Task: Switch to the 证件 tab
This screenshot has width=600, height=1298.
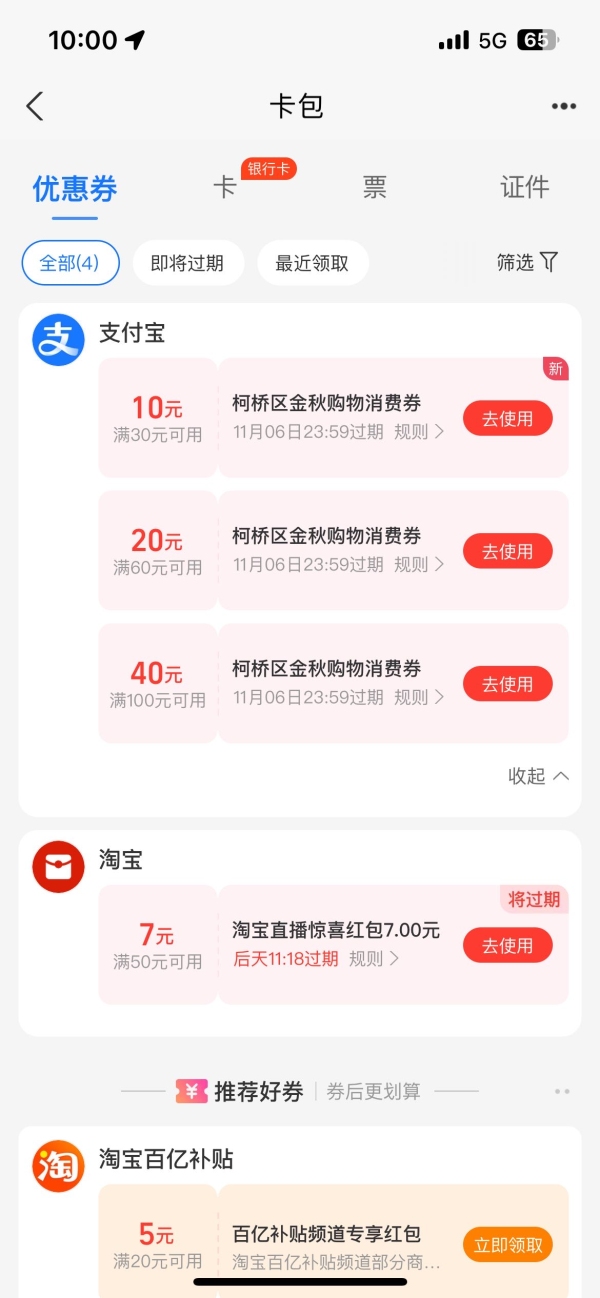Action: click(x=524, y=187)
